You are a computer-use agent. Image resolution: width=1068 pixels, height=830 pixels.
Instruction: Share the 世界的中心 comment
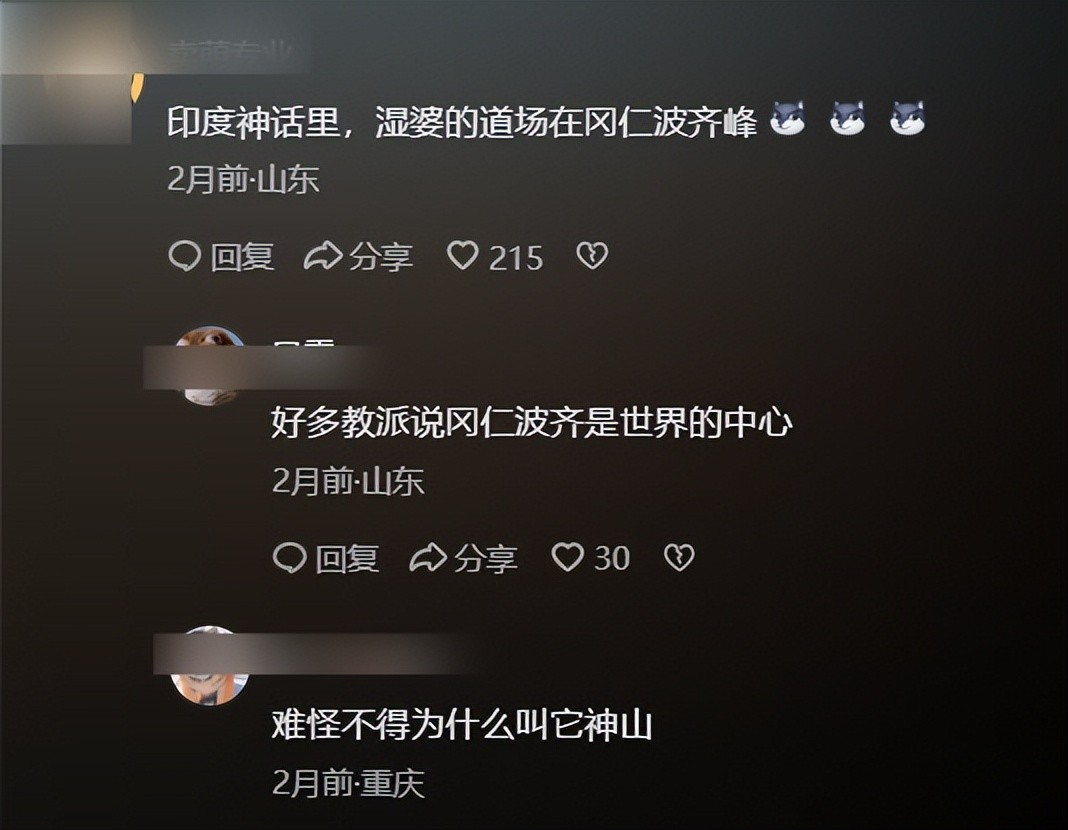coord(463,557)
